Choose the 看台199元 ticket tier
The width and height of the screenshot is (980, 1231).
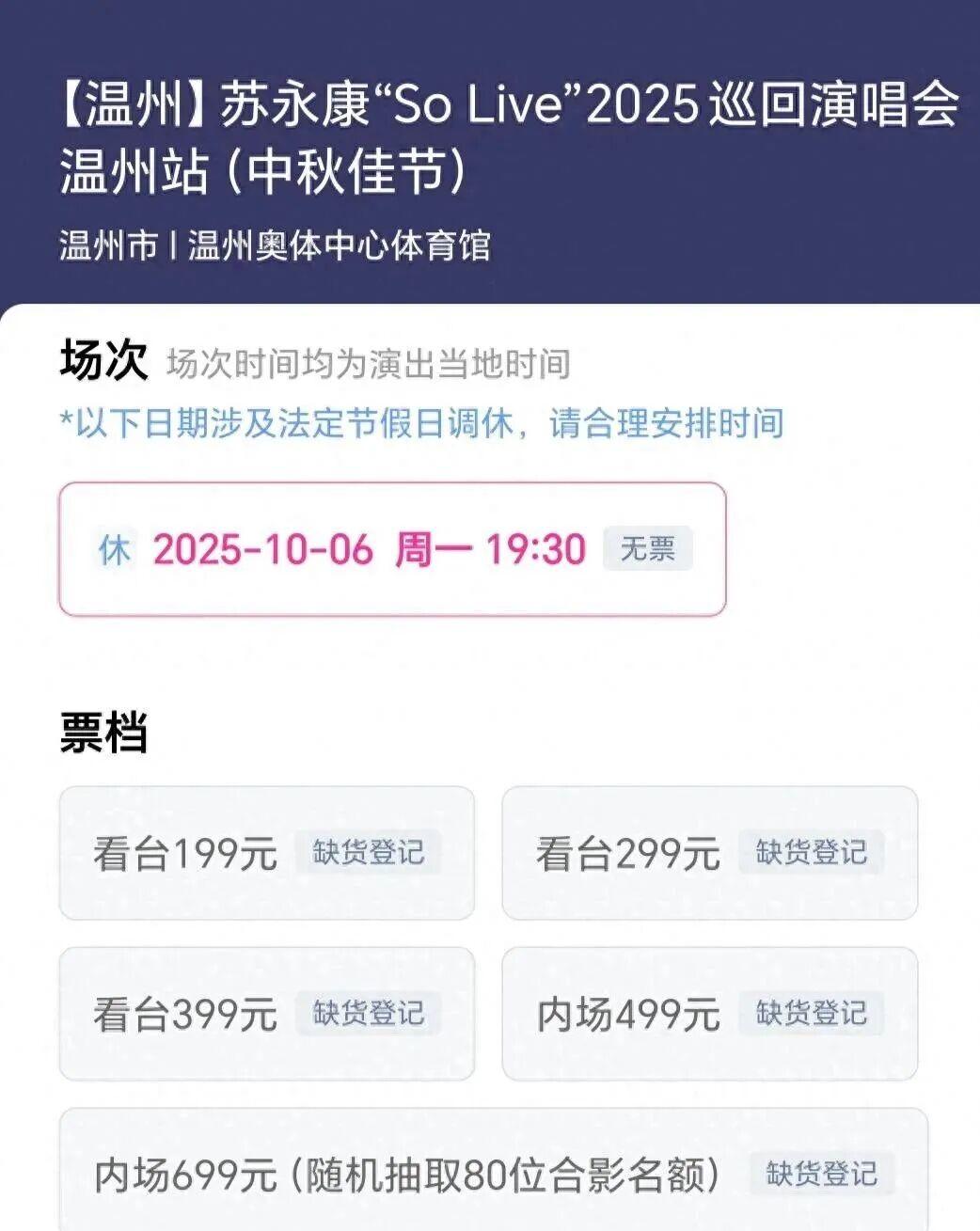coord(266,853)
